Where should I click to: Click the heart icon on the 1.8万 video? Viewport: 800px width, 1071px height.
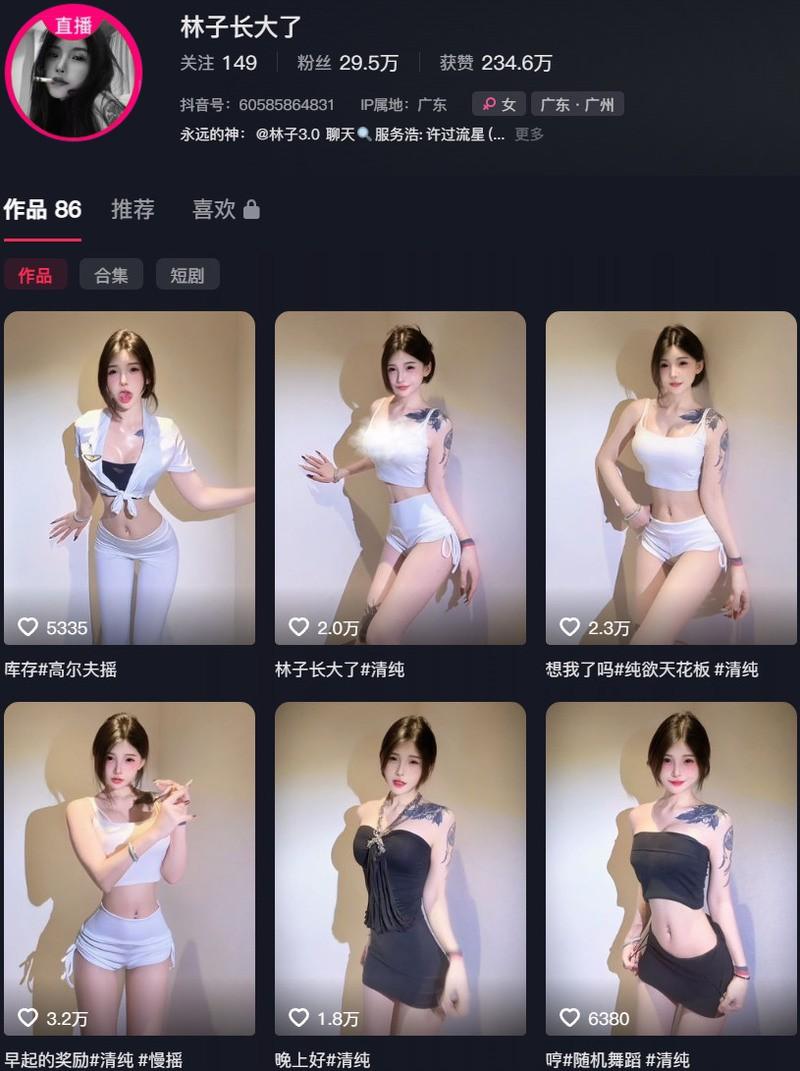298,1019
